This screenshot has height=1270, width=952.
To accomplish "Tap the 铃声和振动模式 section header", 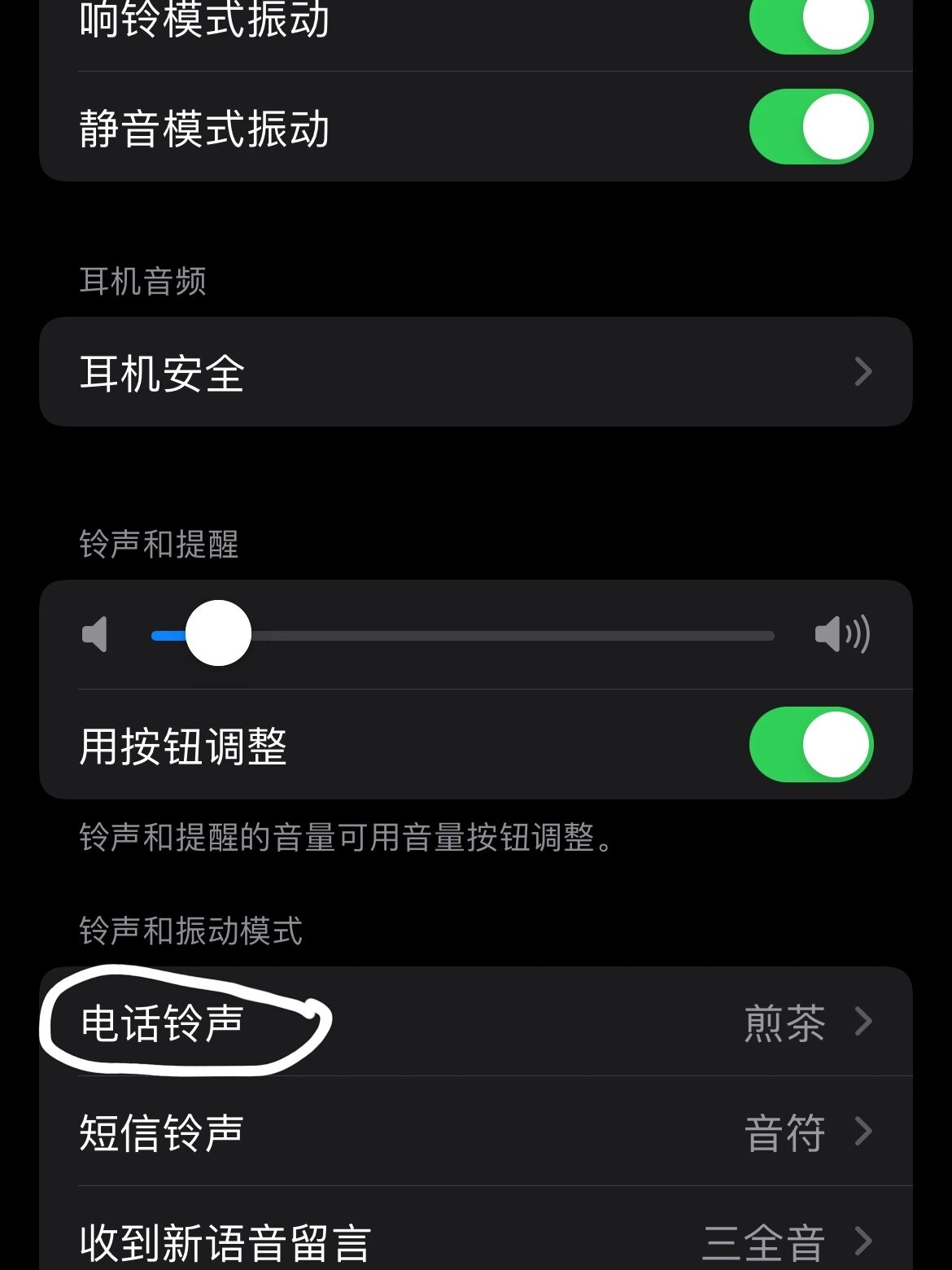I will (x=189, y=933).
